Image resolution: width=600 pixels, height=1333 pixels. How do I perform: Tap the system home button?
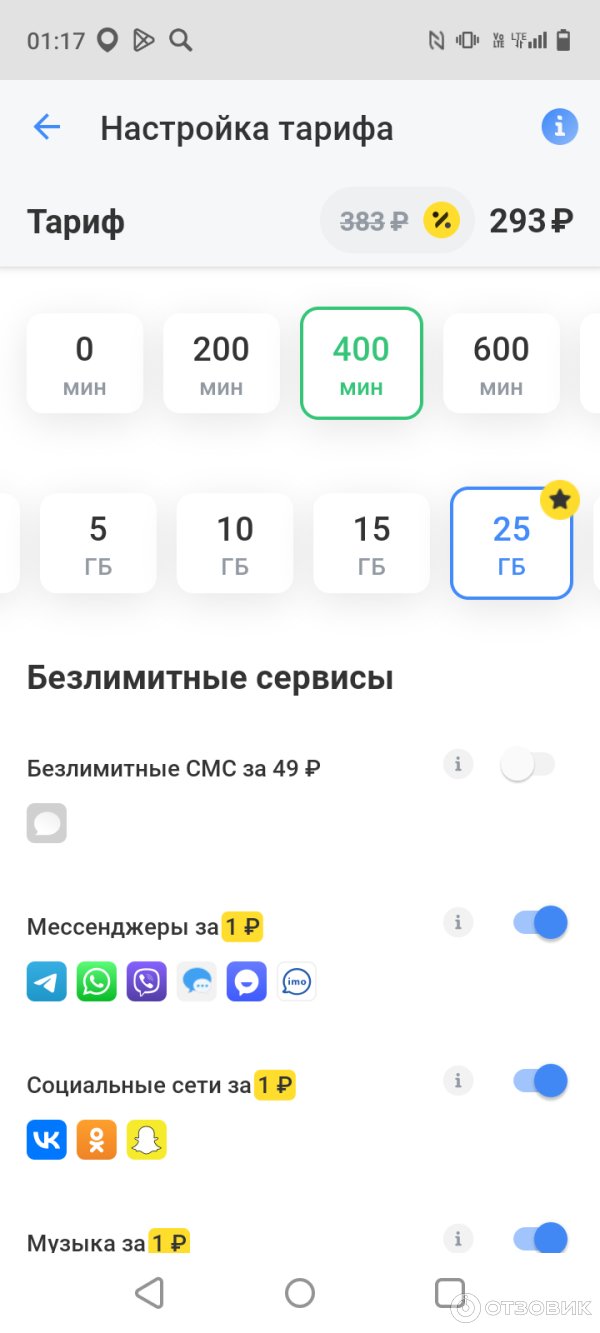(x=300, y=1293)
